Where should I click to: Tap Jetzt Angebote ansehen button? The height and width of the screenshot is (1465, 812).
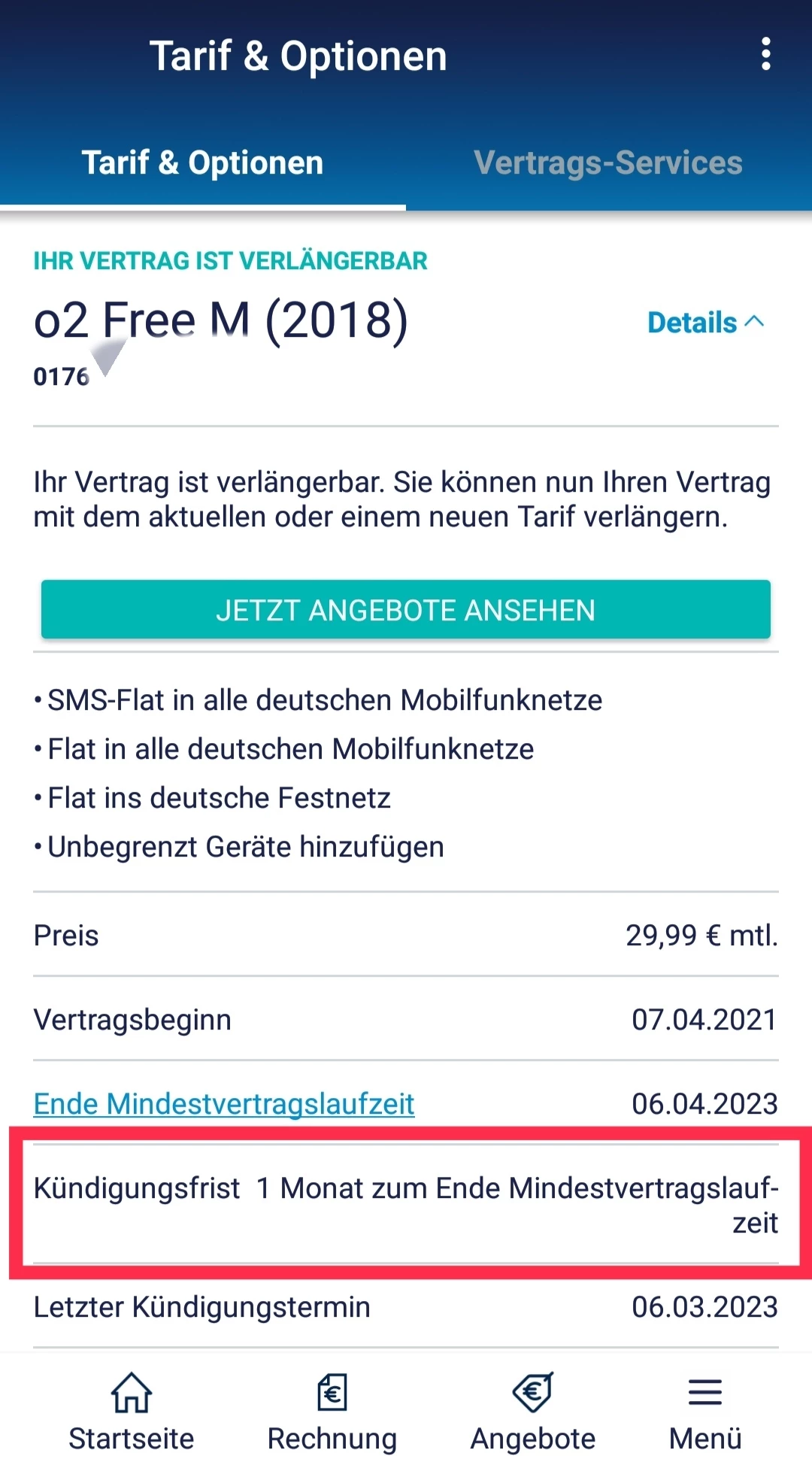[406, 610]
